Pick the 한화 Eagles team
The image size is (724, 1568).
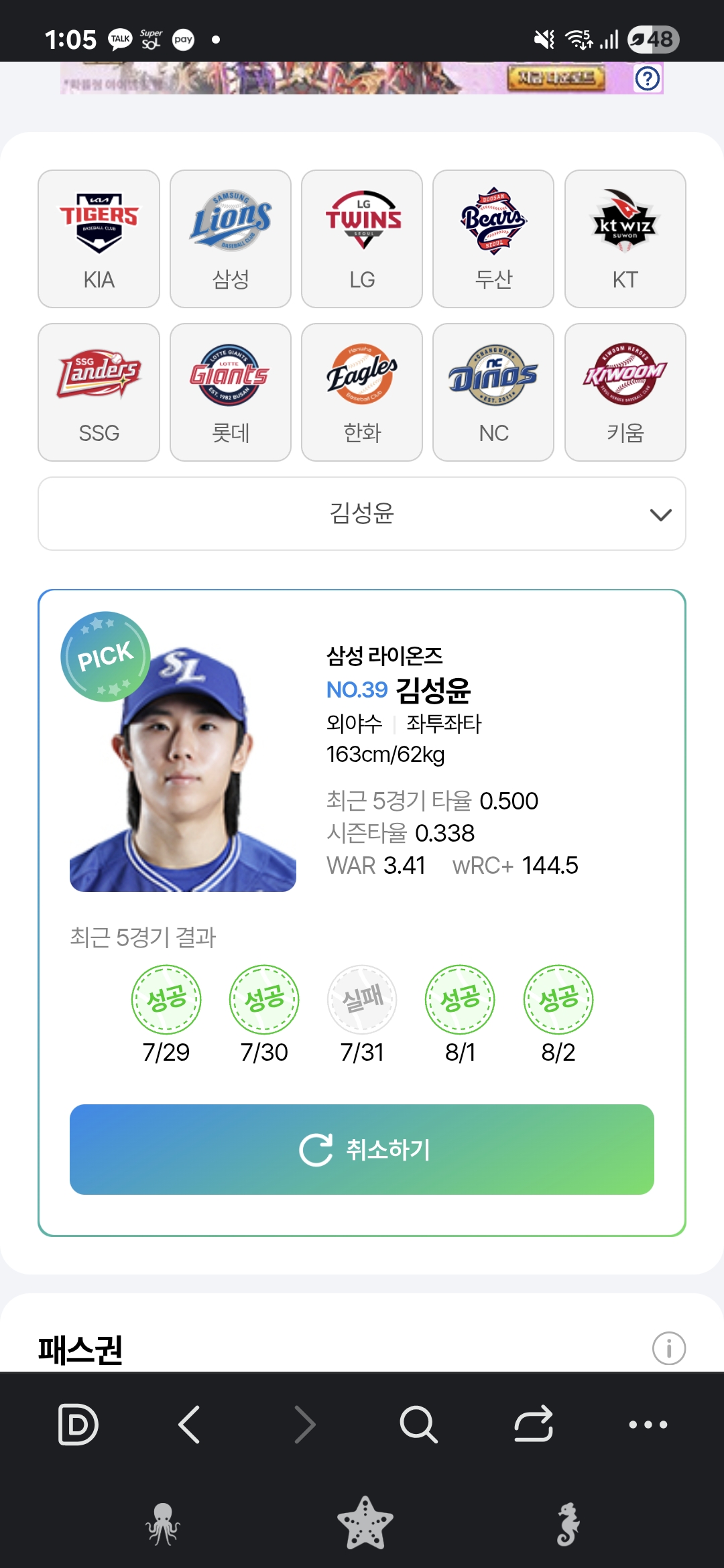[362, 392]
